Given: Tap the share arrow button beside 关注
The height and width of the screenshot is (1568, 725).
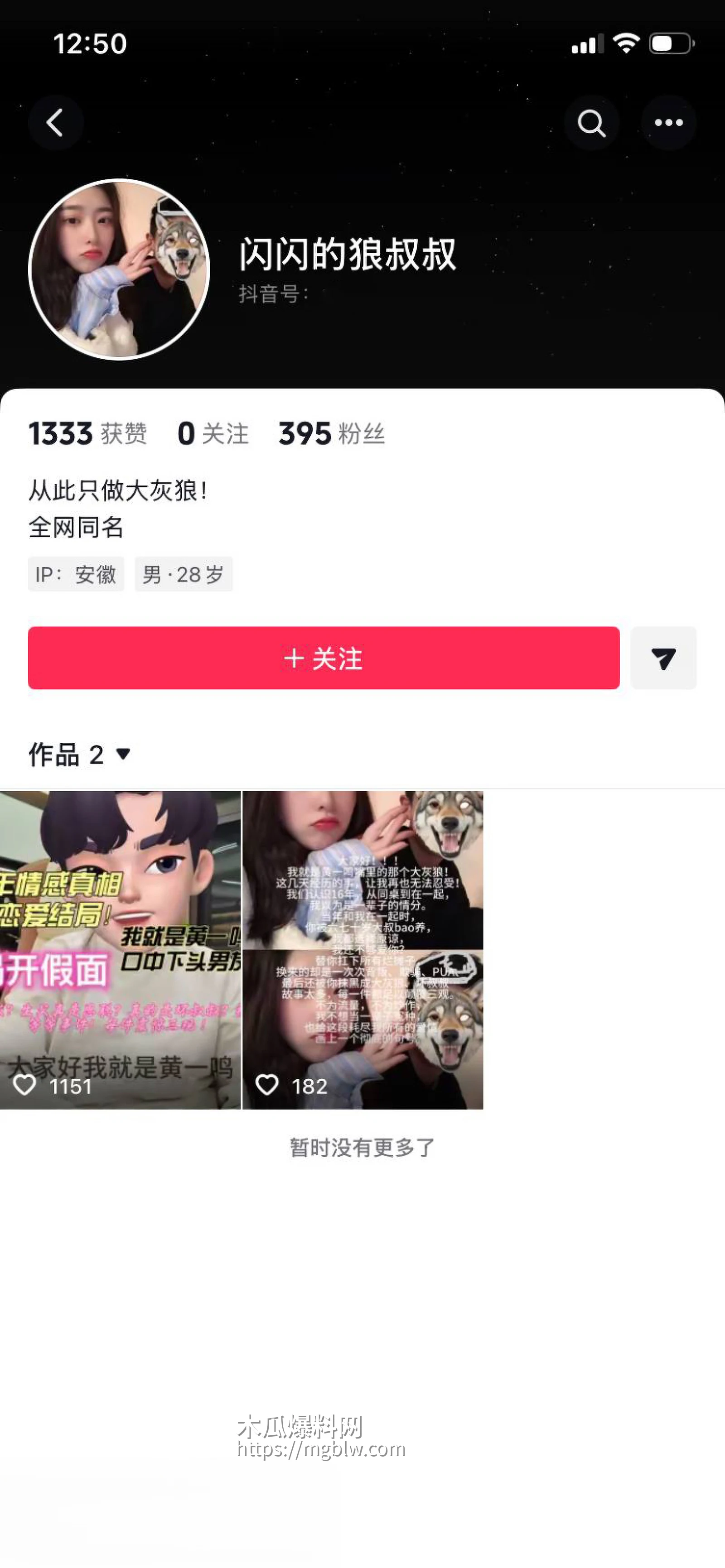Looking at the screenshot, I should [663, 658].
